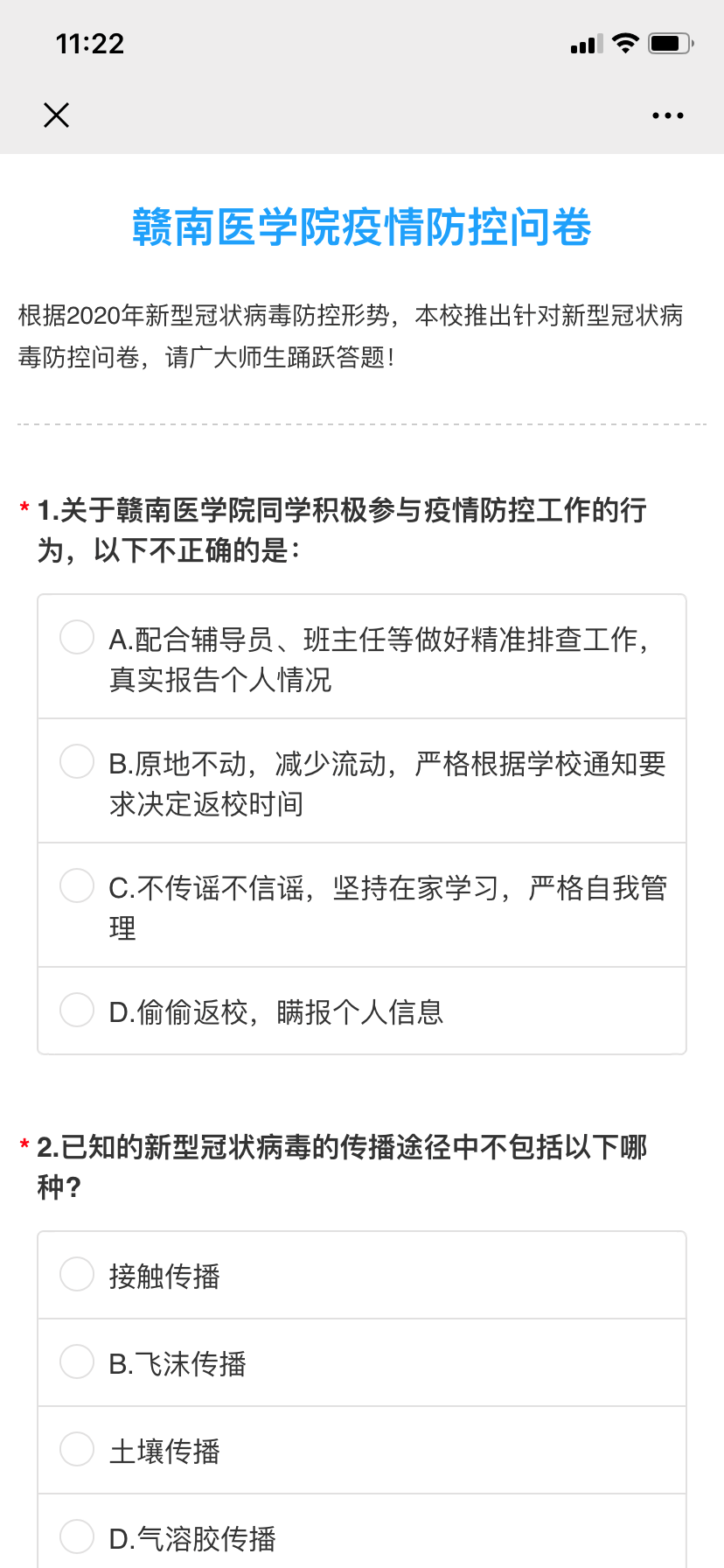Pick 土壤传播 for question 2

(x=77, y=1449)
